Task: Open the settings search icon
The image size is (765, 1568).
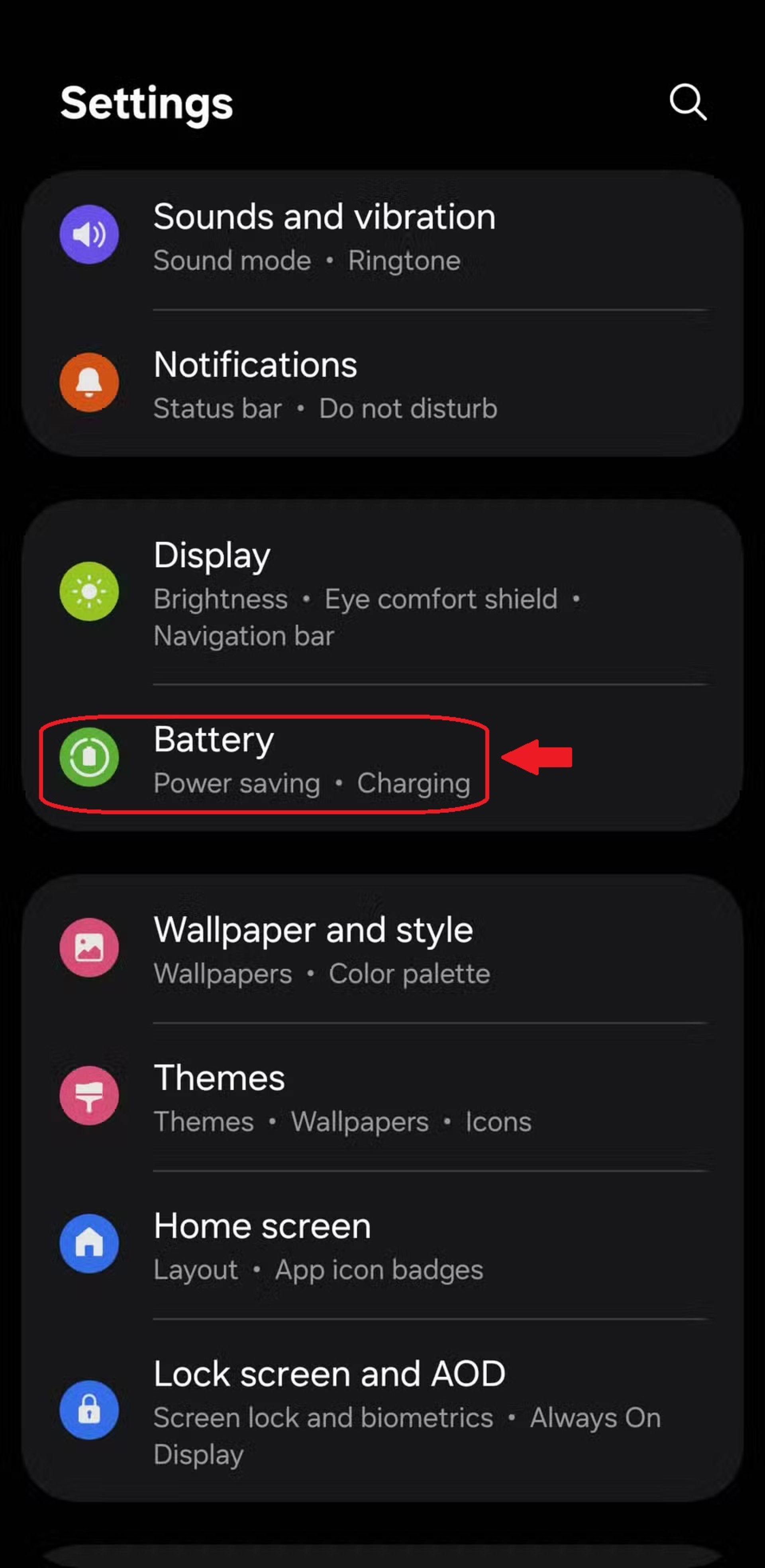Action: (688, 102)
